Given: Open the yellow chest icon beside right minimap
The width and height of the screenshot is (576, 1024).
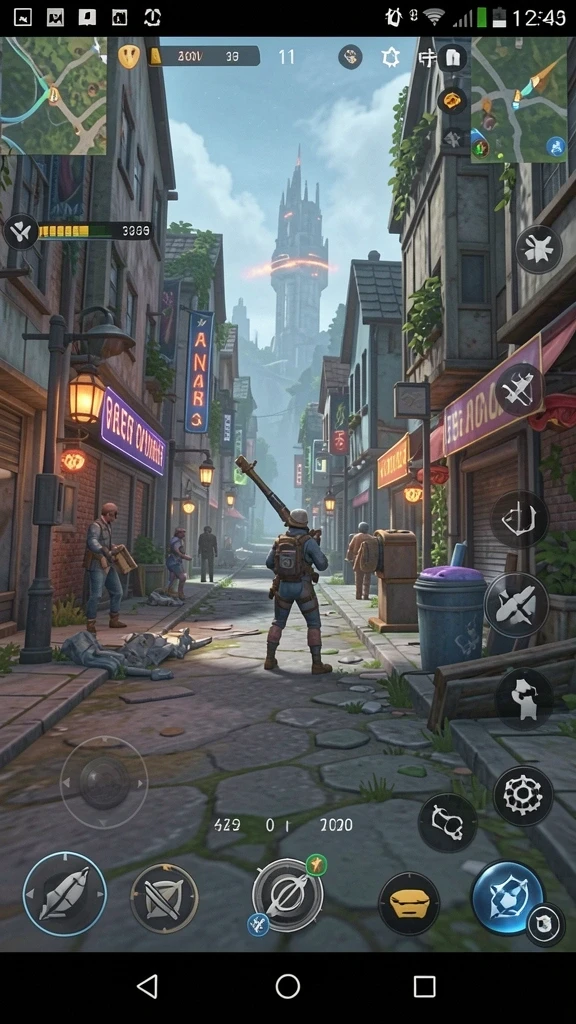Looking at the screenshot, I should click(x=452, y=100).
